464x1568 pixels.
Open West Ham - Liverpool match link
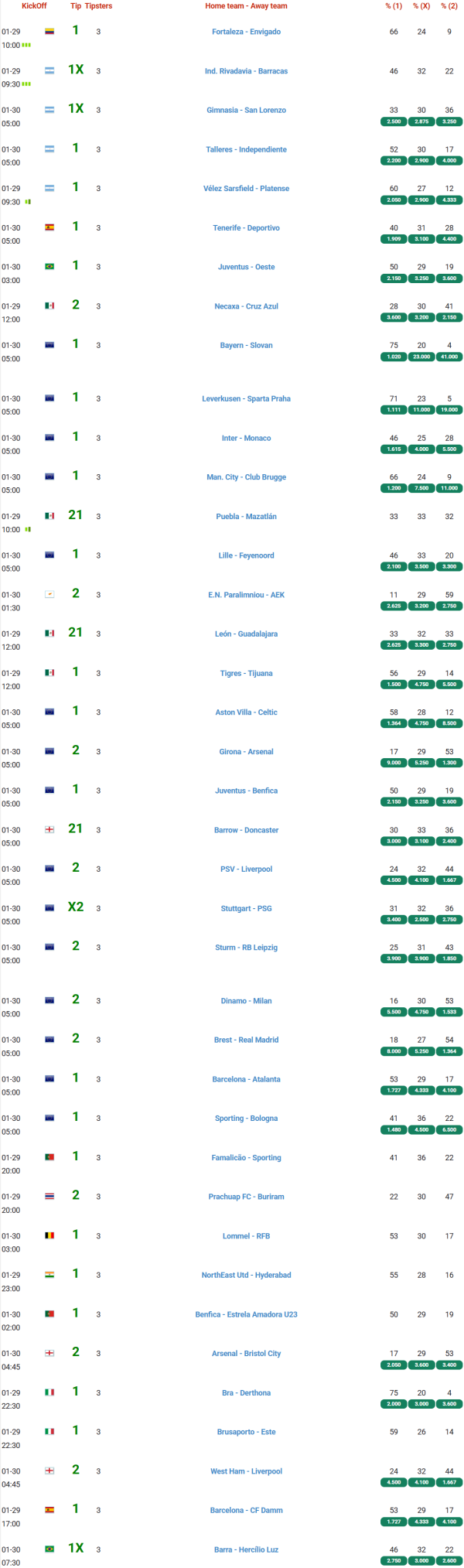(246, 1471)
